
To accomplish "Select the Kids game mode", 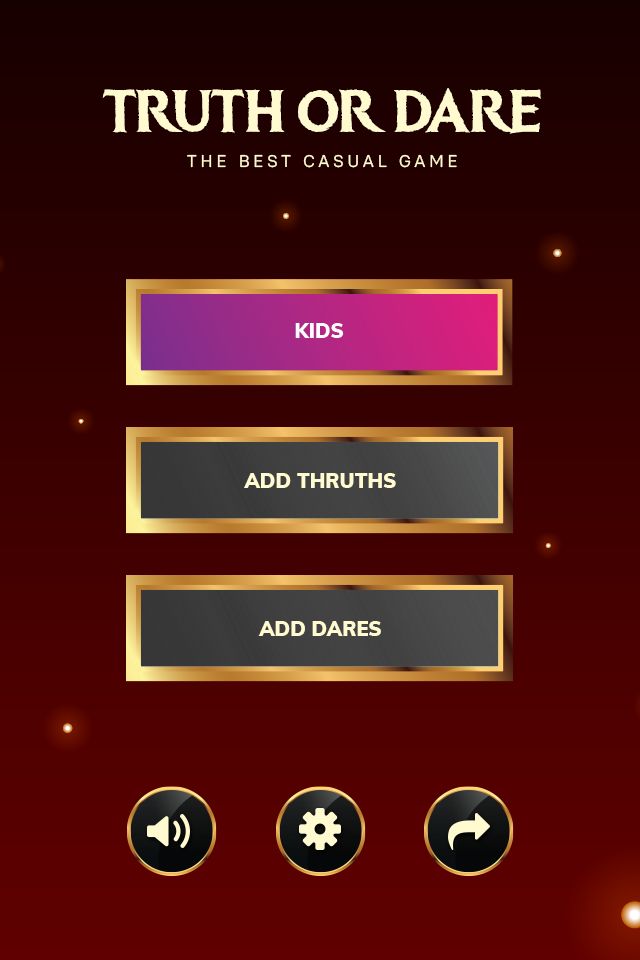I will [319, 332].
